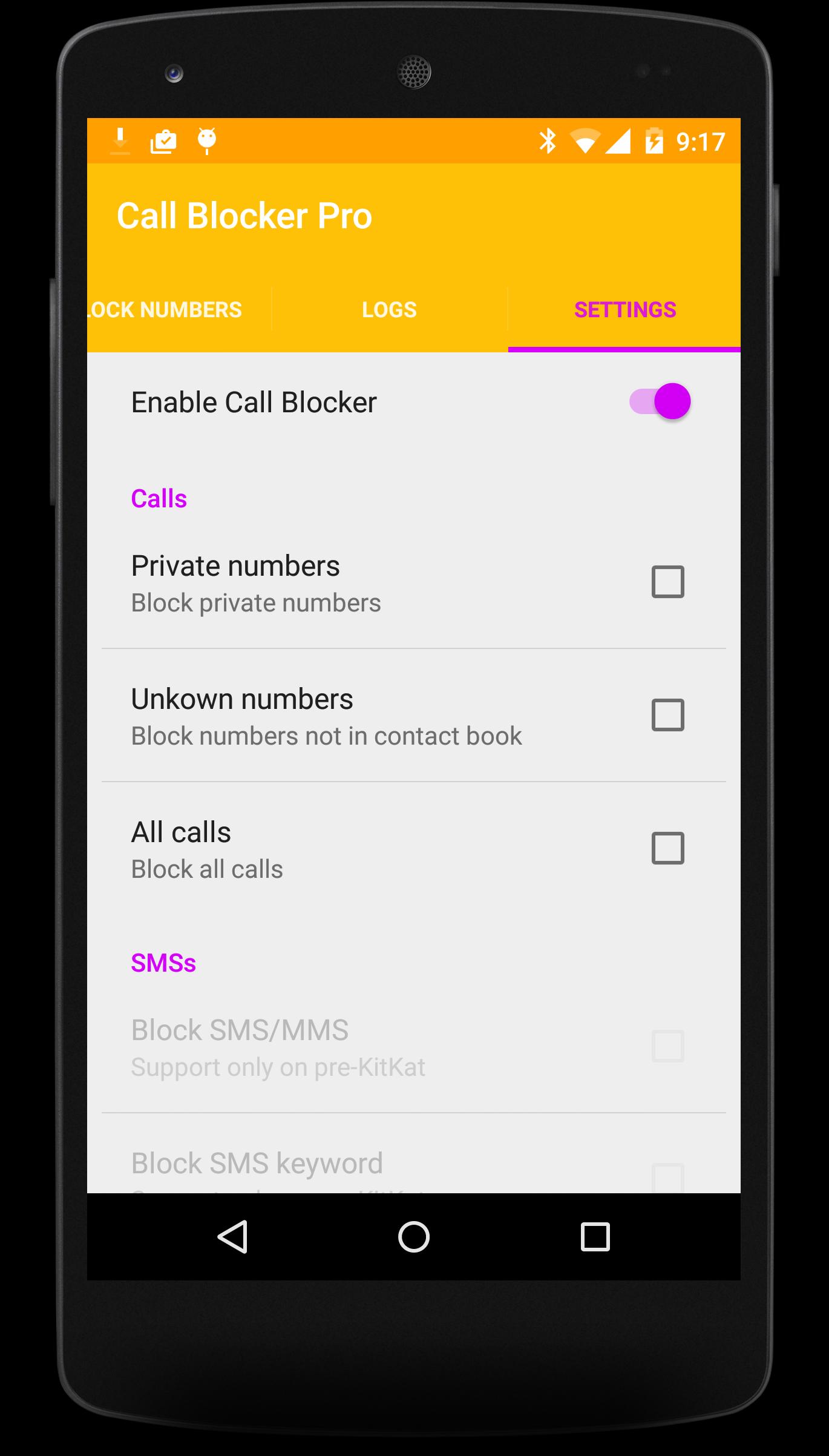Enable blocking of Unkown numbers
Screen dimensions: 829x1456
tap(667, 715)
